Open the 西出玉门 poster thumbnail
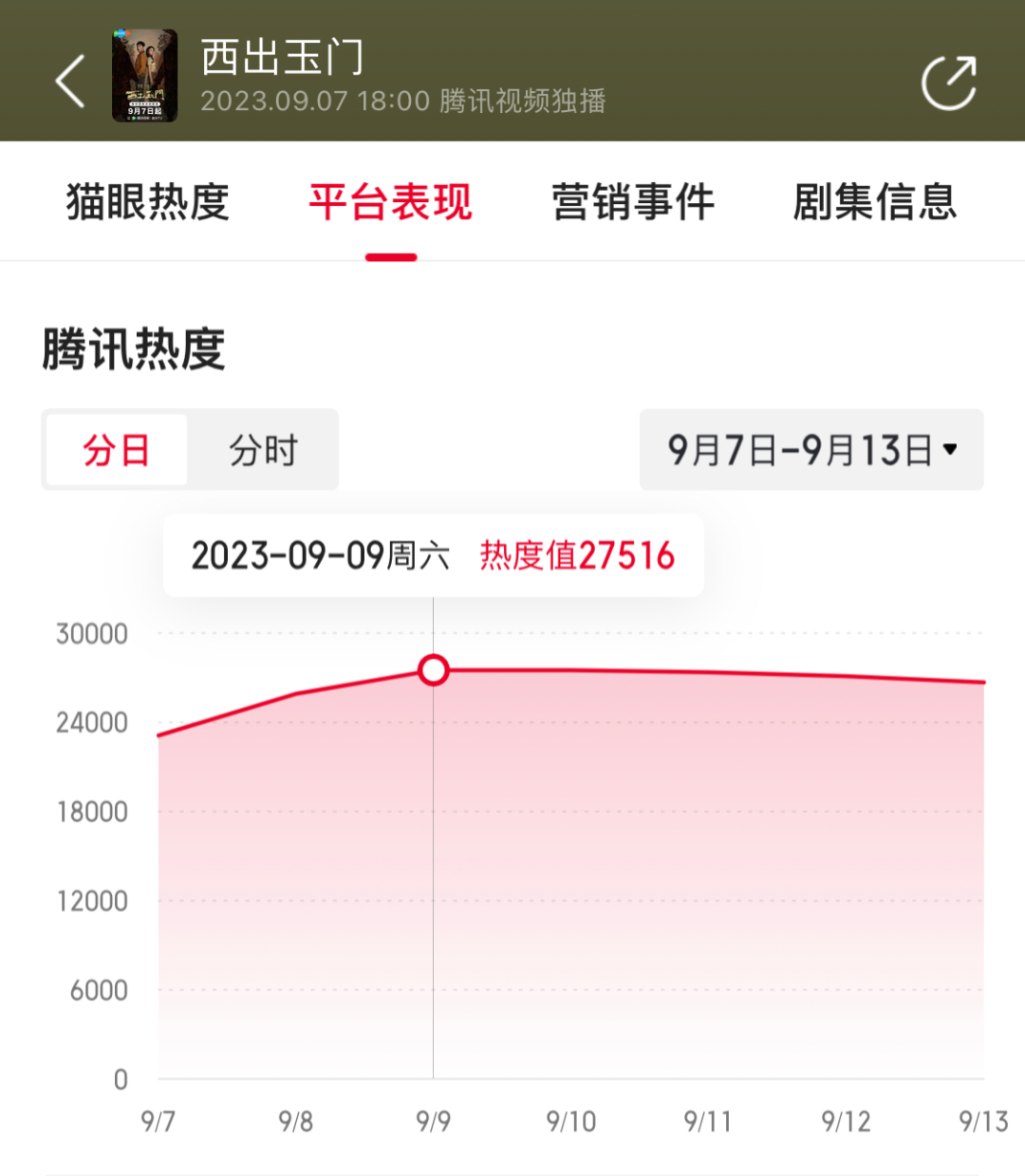This screenshot has width=1025, height=1176. 144,76
